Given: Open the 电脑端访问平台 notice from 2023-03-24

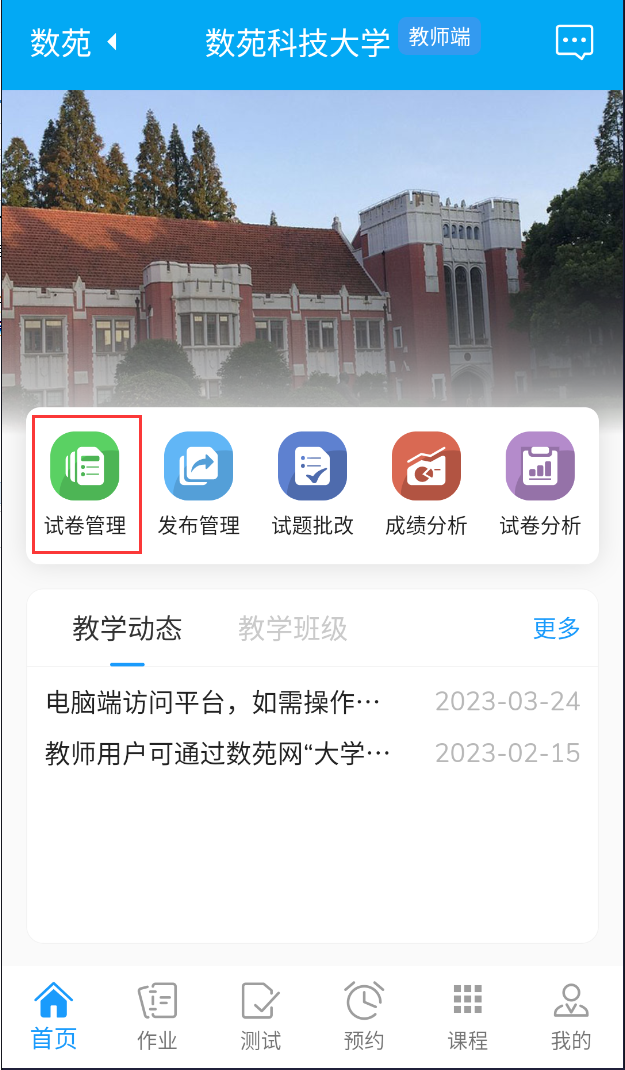Looking at the screenshot, I should [213, 702].
